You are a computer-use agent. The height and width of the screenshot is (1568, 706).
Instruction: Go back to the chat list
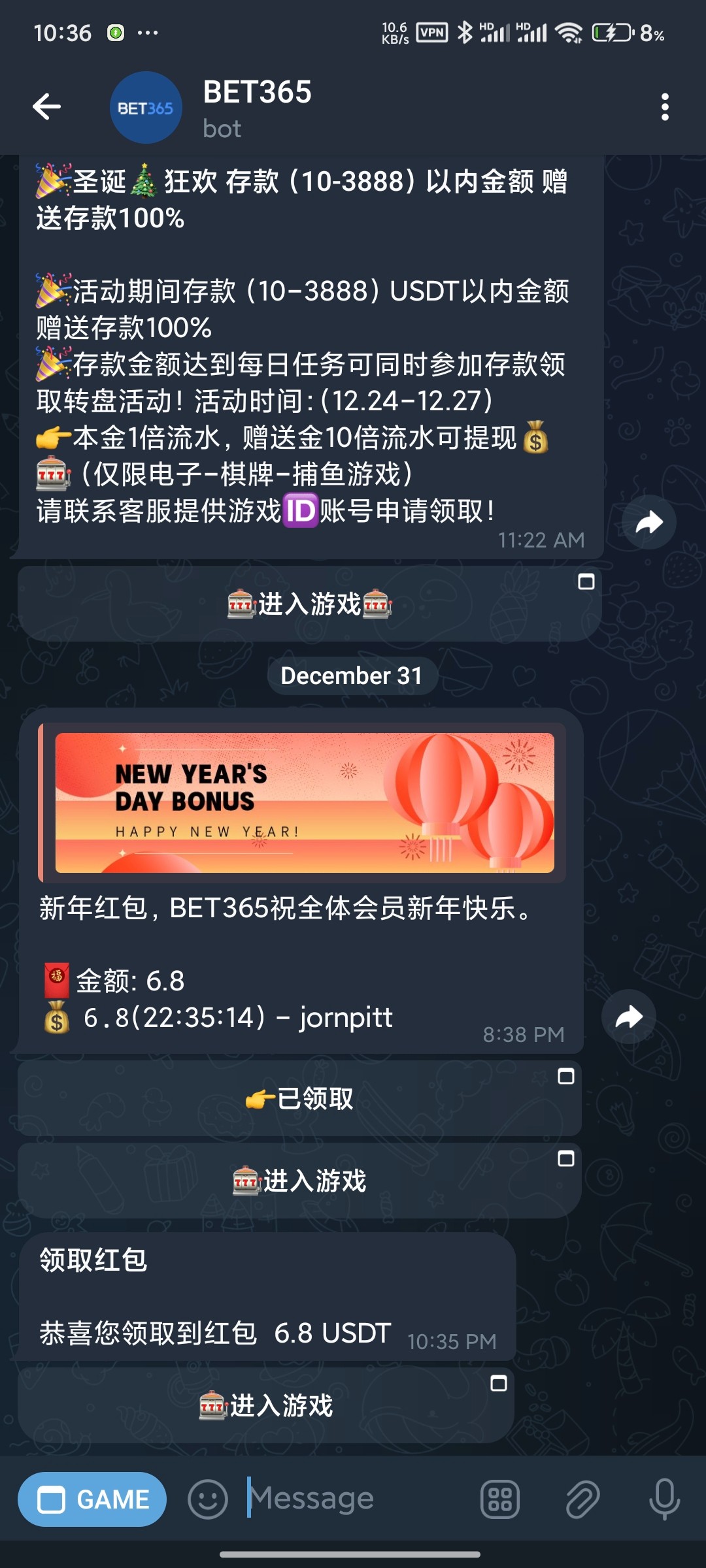tap(47, 106)
